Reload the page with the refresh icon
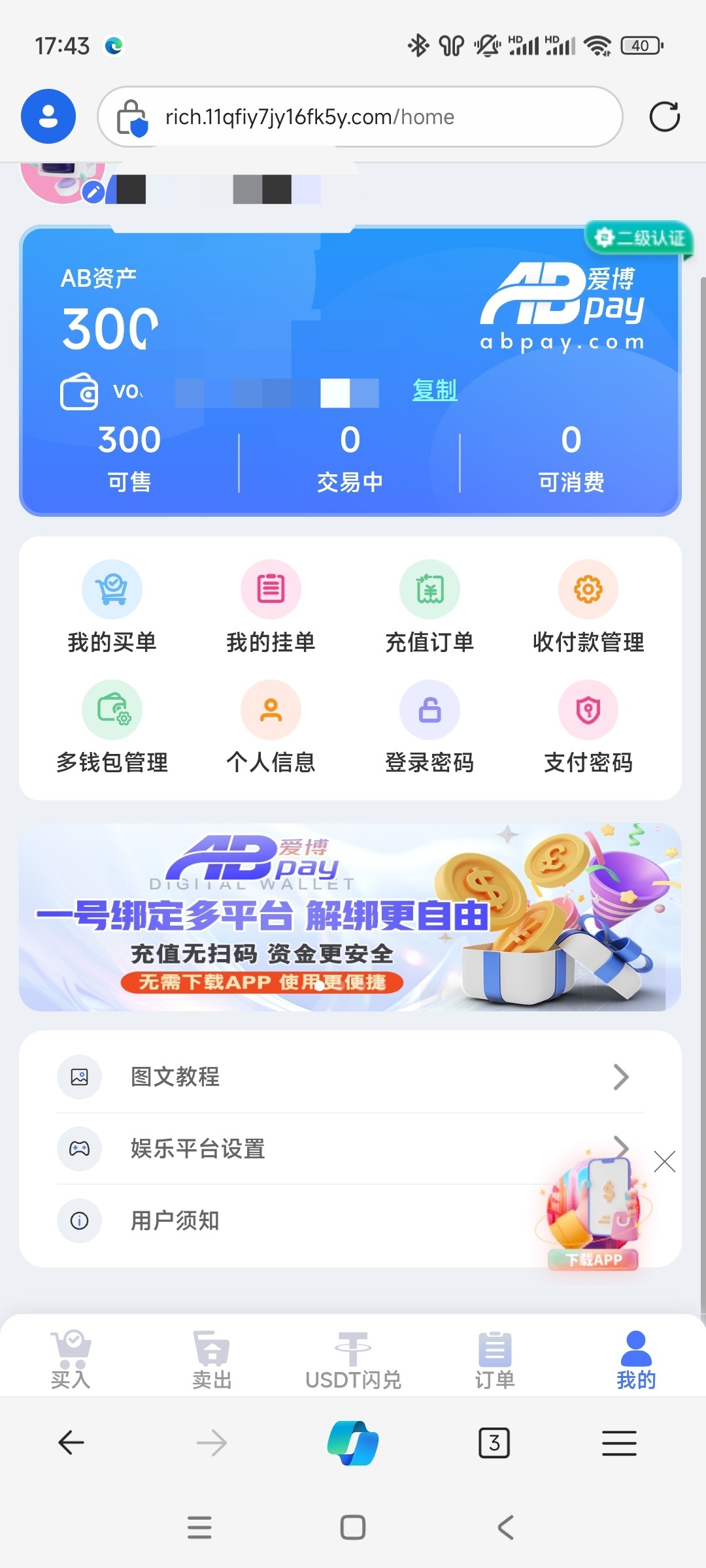This screenshot has height=1568, width=706. click(x=664, y=117)
